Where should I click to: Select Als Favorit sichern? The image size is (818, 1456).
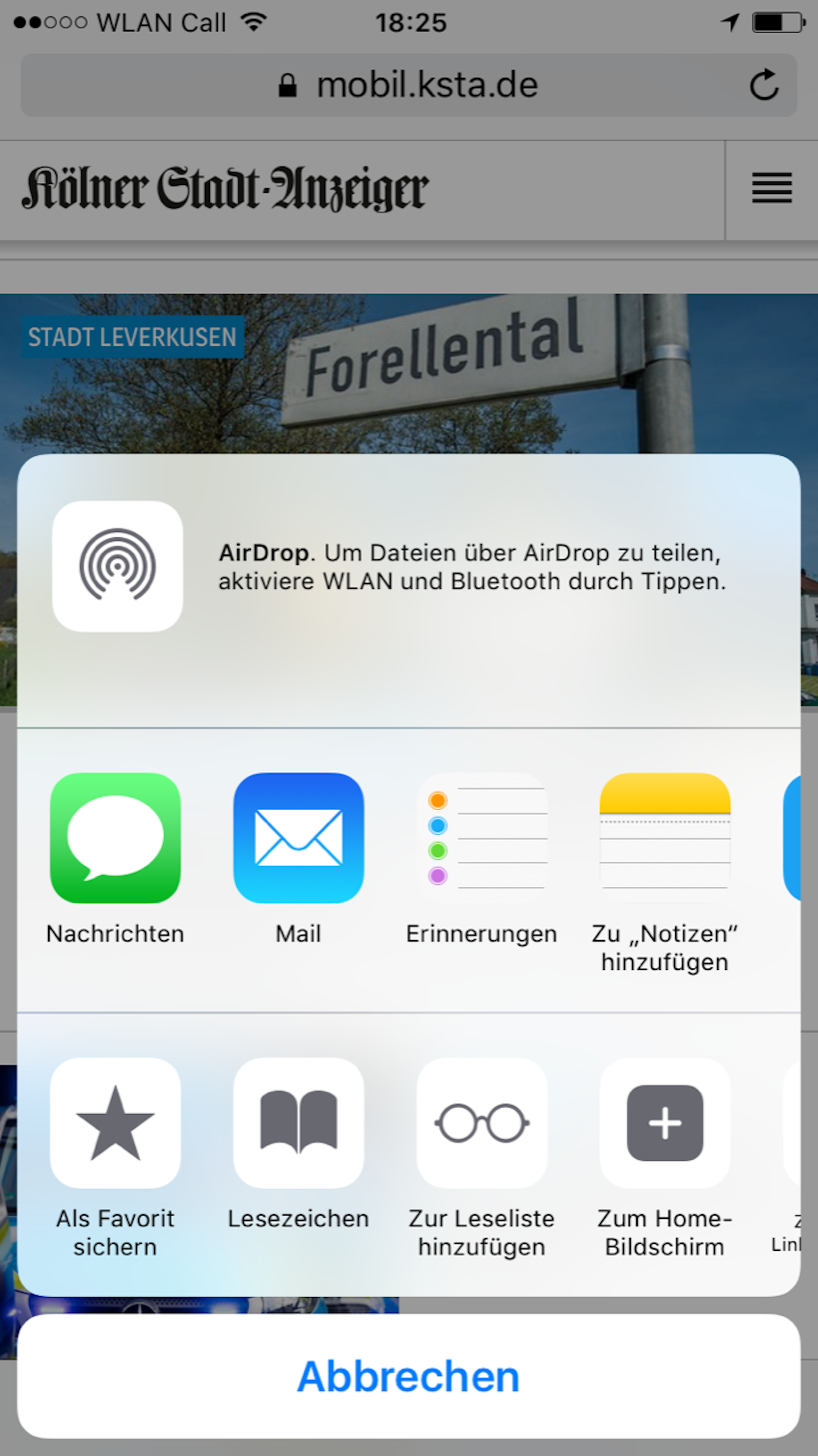pos(115,1123)
